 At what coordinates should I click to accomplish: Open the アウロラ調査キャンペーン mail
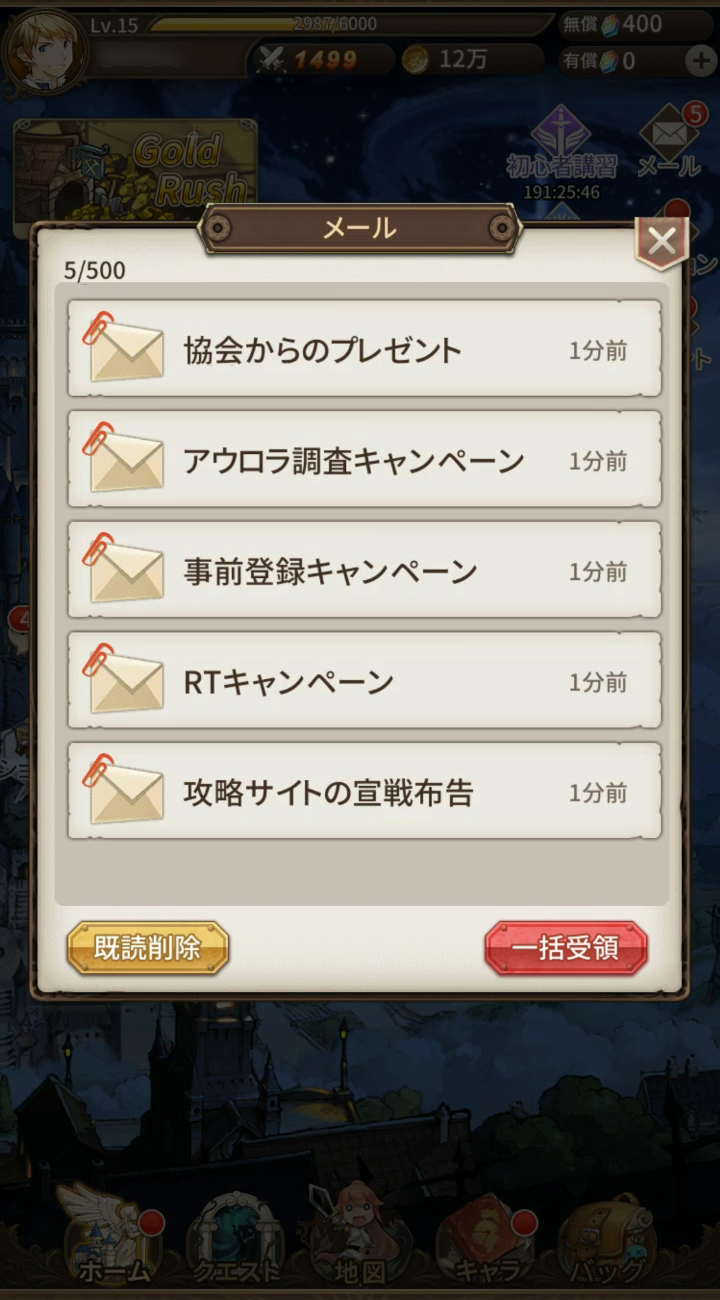tap(364, 461)
